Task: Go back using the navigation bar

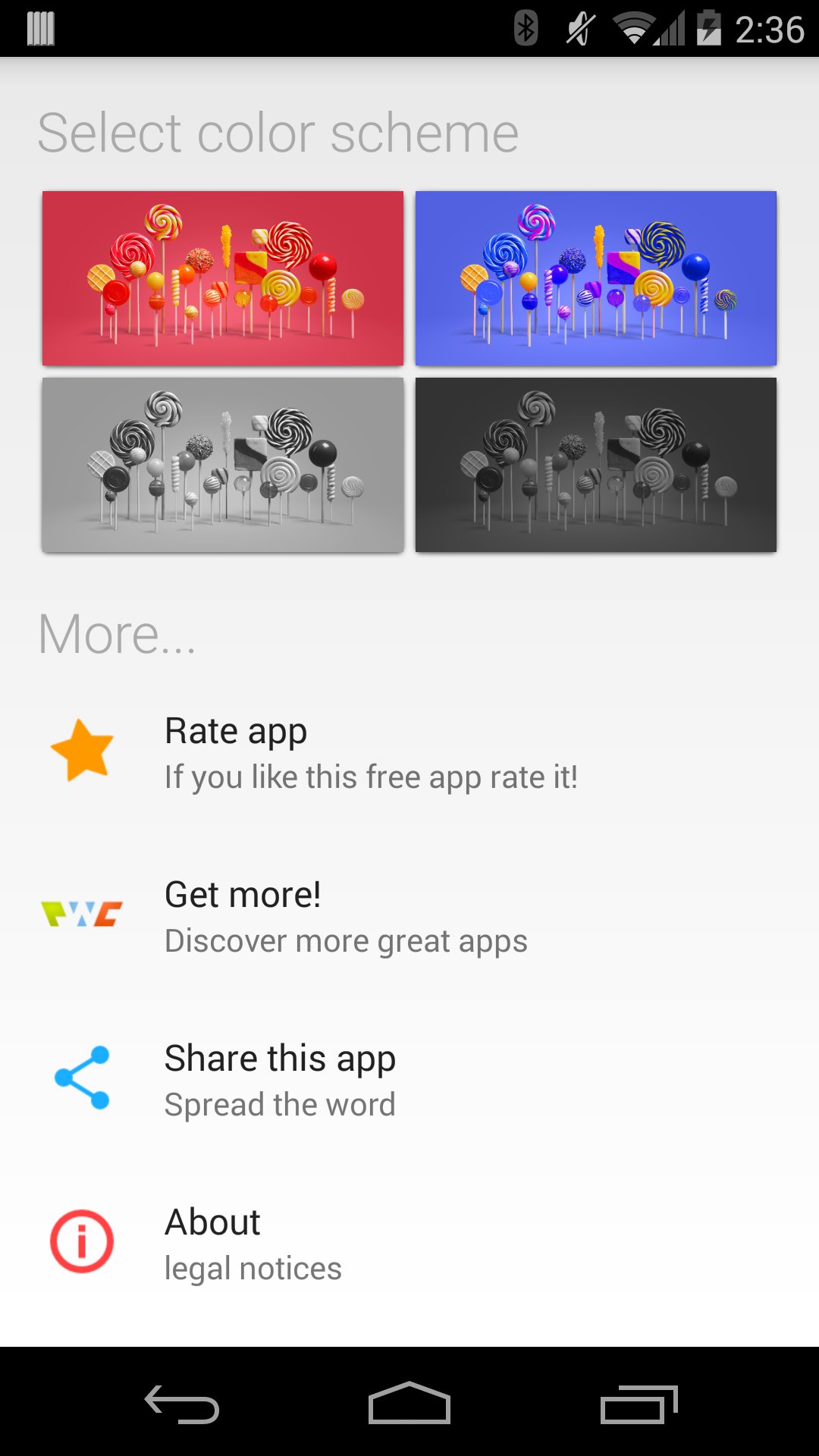Action: 182,1404
